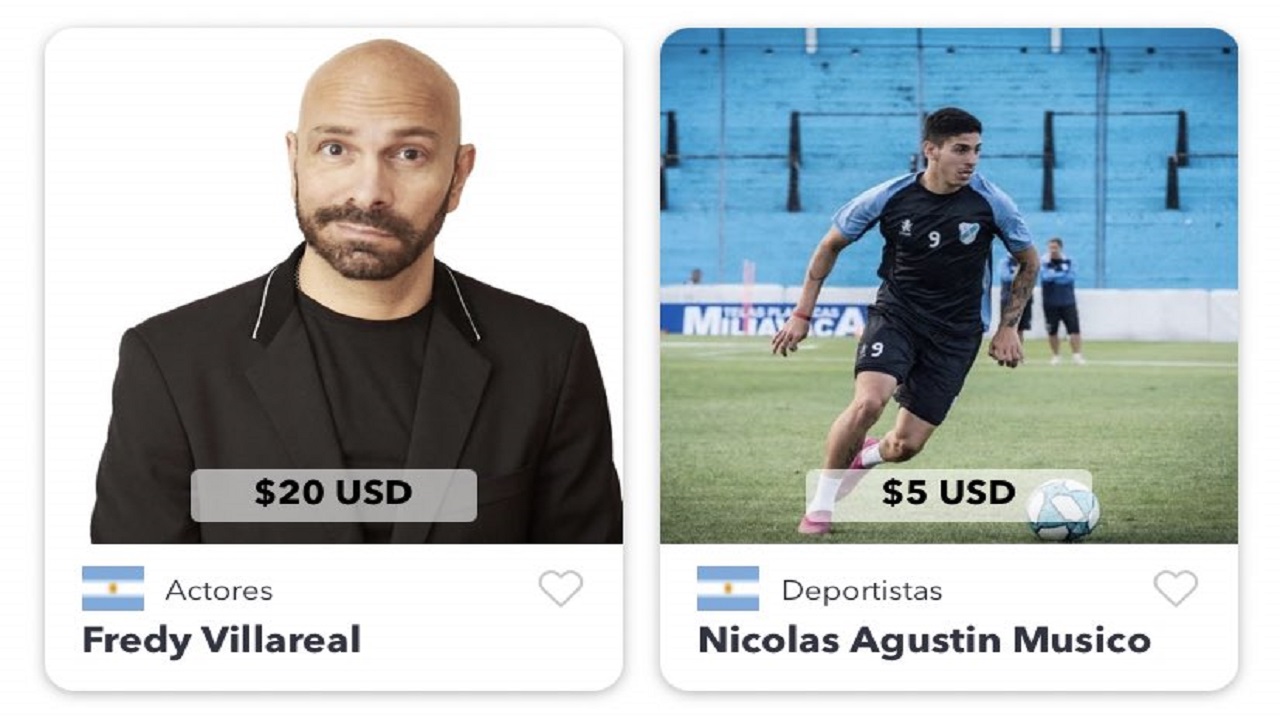1280x720 pixels.
Task: Open Fredy Villareal's card
Action: tap(333, 300)
